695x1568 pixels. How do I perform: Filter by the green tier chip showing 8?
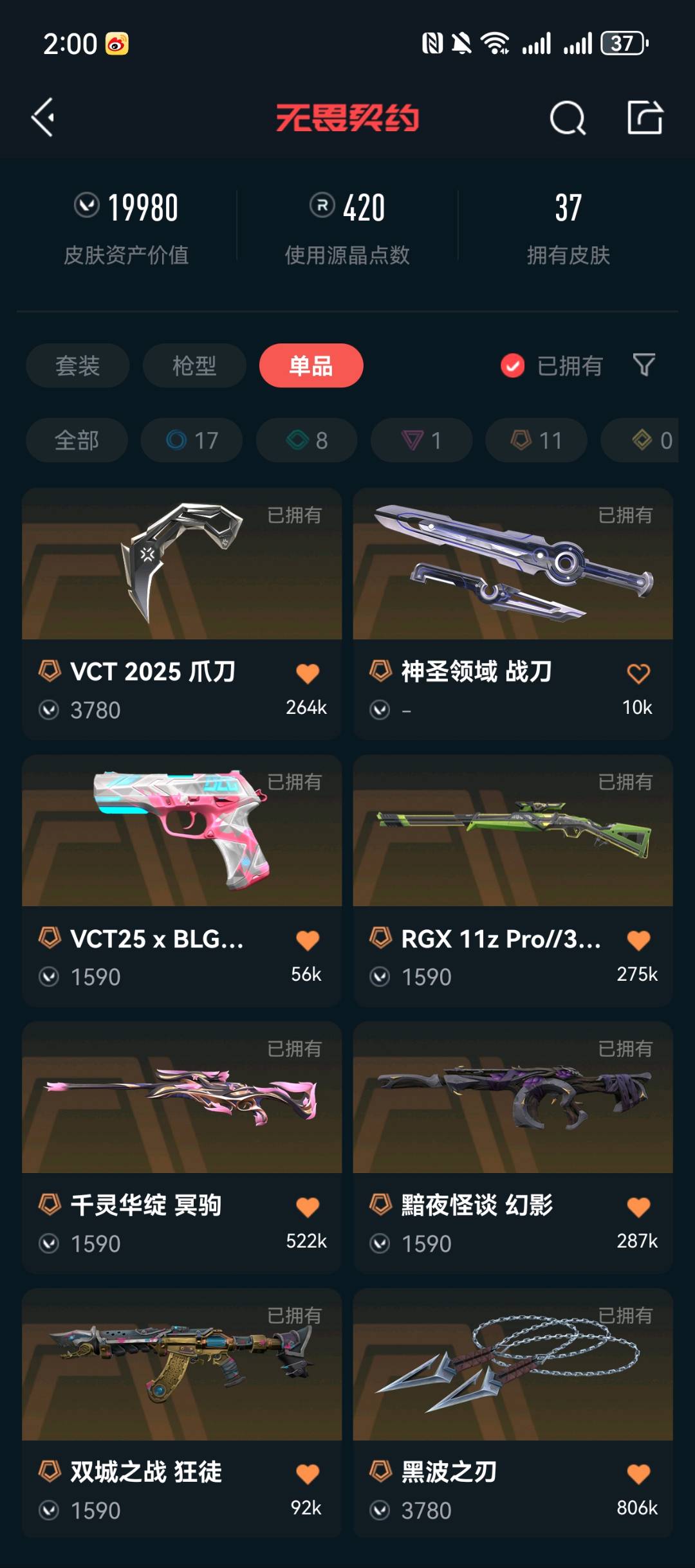pos(306,441)
